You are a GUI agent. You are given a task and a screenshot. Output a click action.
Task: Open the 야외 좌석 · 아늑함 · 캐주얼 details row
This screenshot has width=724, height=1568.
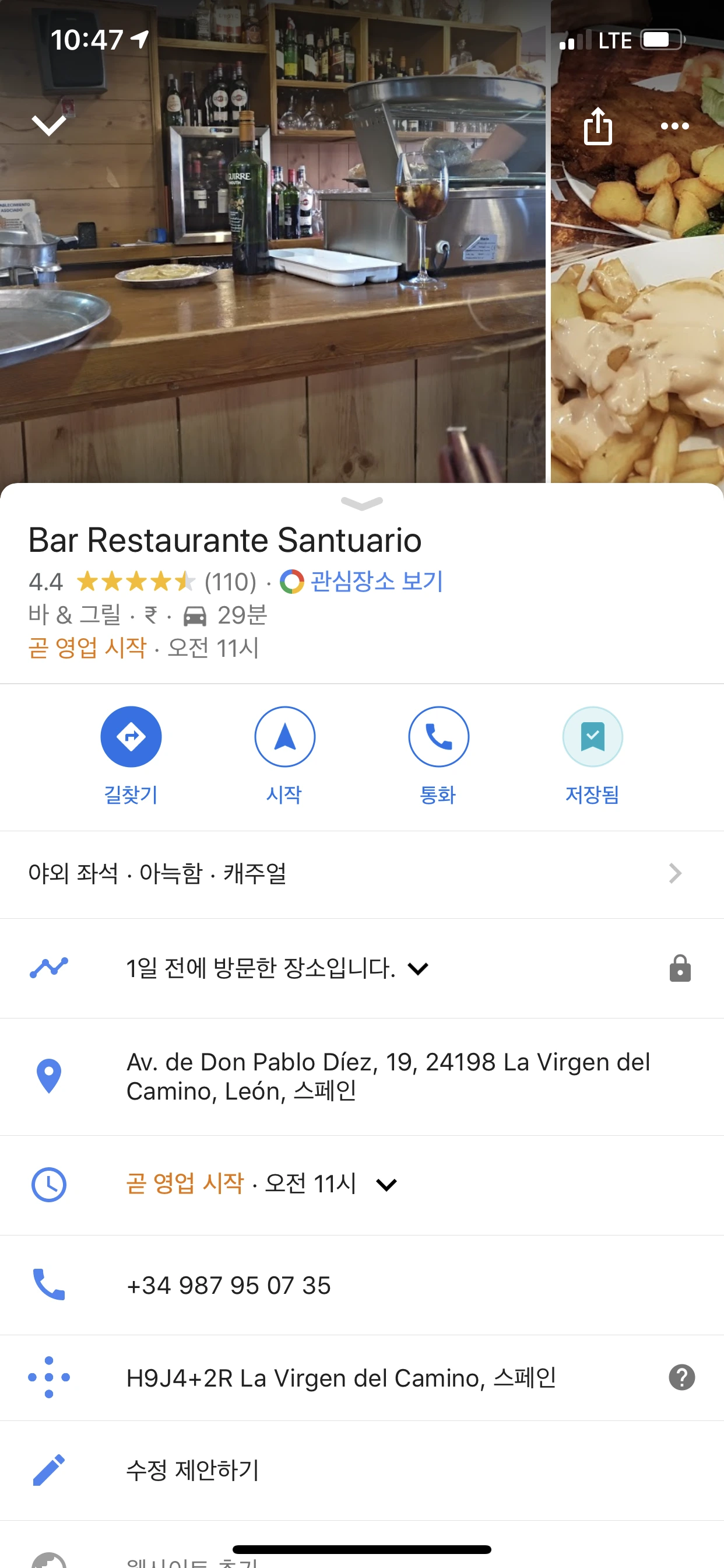(361, 873)
